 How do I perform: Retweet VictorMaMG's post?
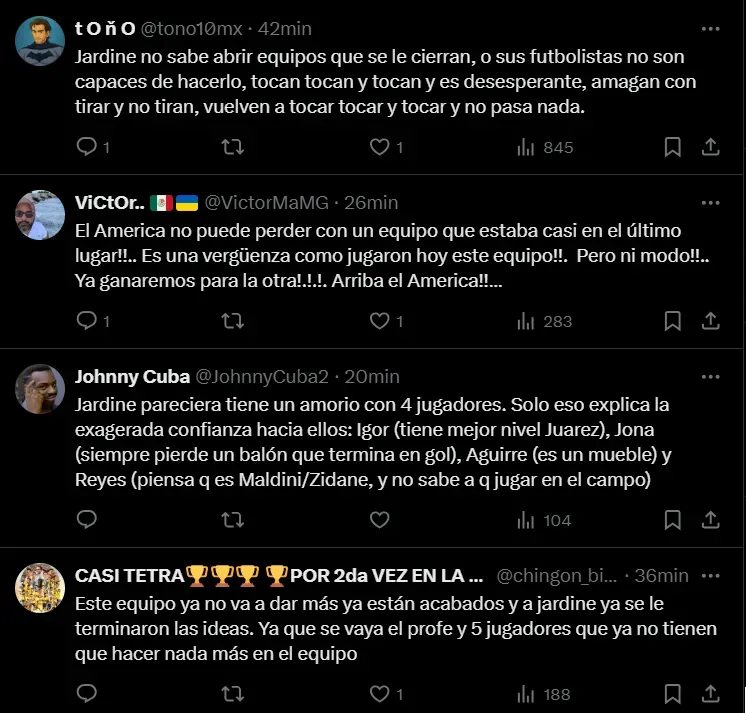point(232,321)
